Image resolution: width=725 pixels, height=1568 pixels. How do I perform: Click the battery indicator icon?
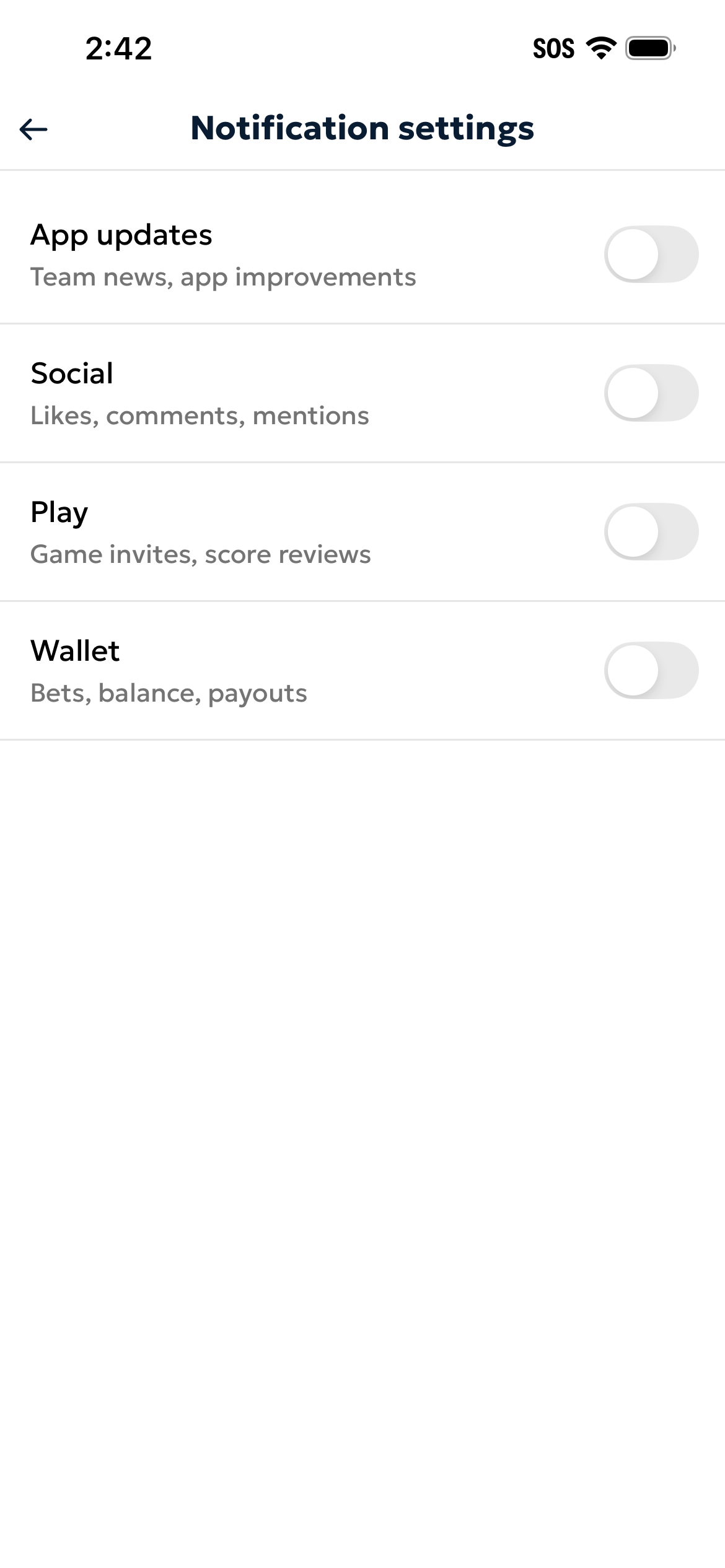649,50
